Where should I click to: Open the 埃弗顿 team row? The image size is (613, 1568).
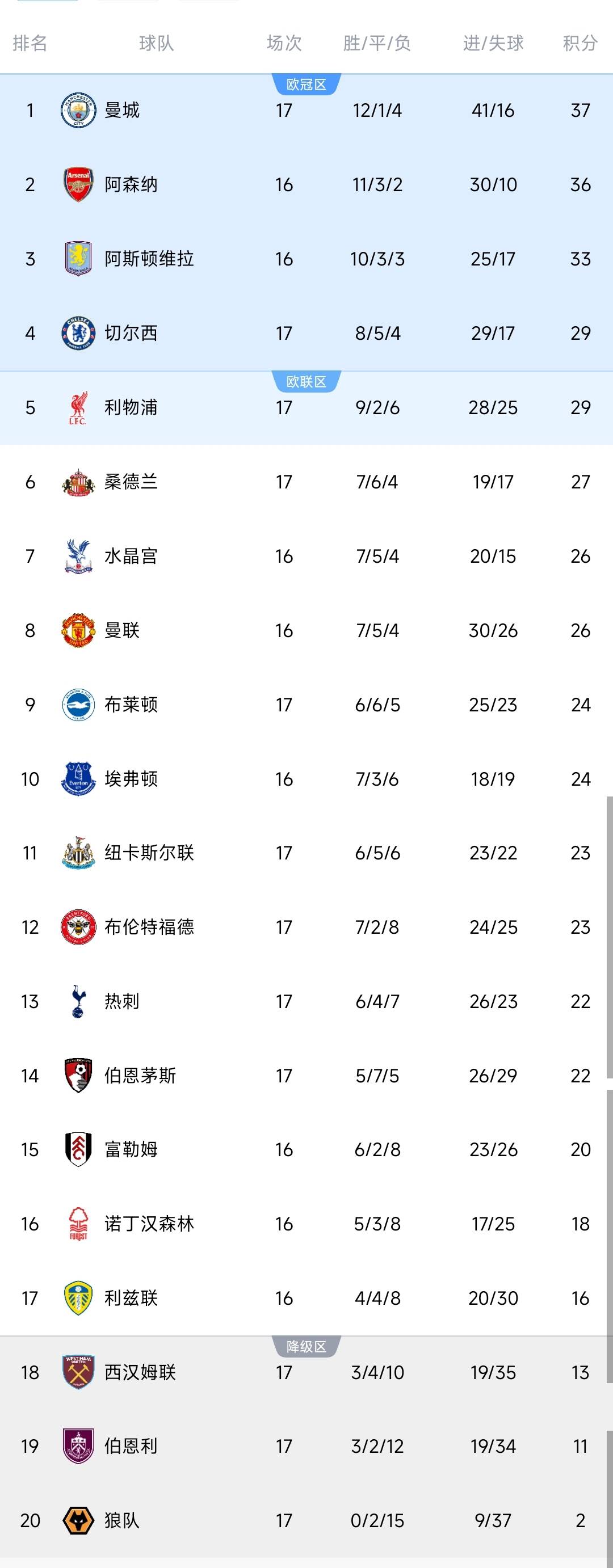131,778
